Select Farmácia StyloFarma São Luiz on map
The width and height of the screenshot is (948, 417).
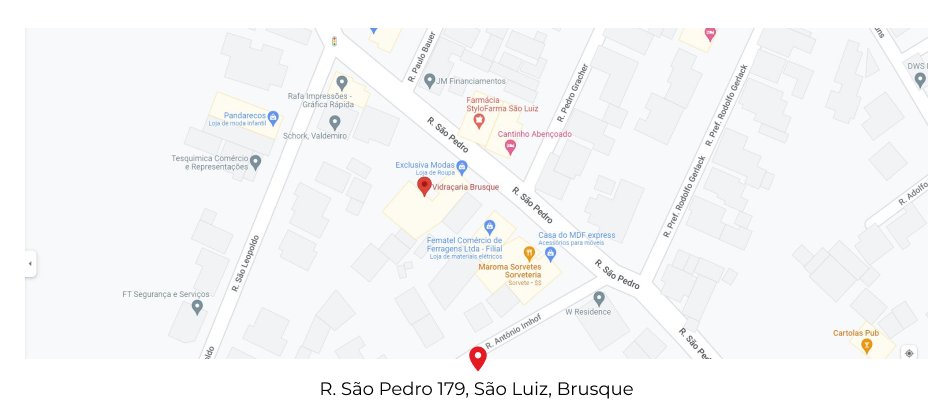point(479,122)
